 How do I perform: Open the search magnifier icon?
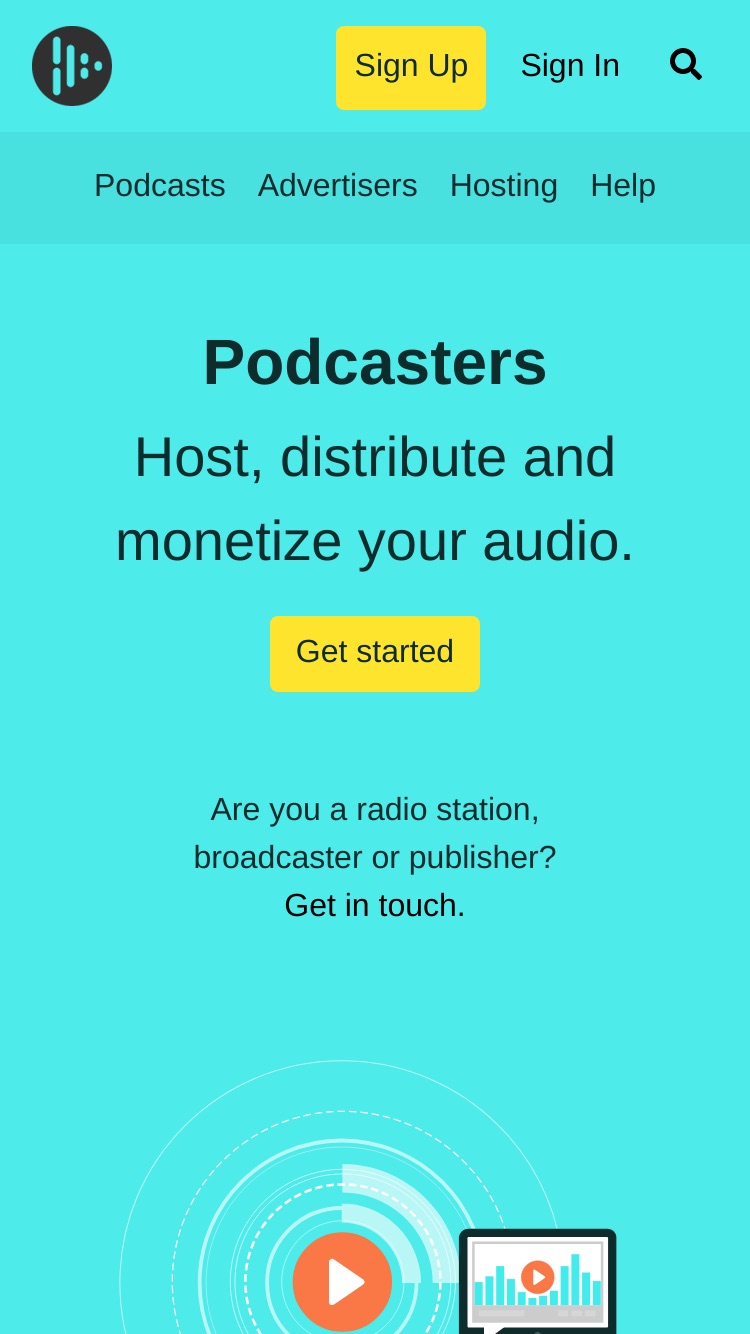pyautogui.click(x=685, y=65)
